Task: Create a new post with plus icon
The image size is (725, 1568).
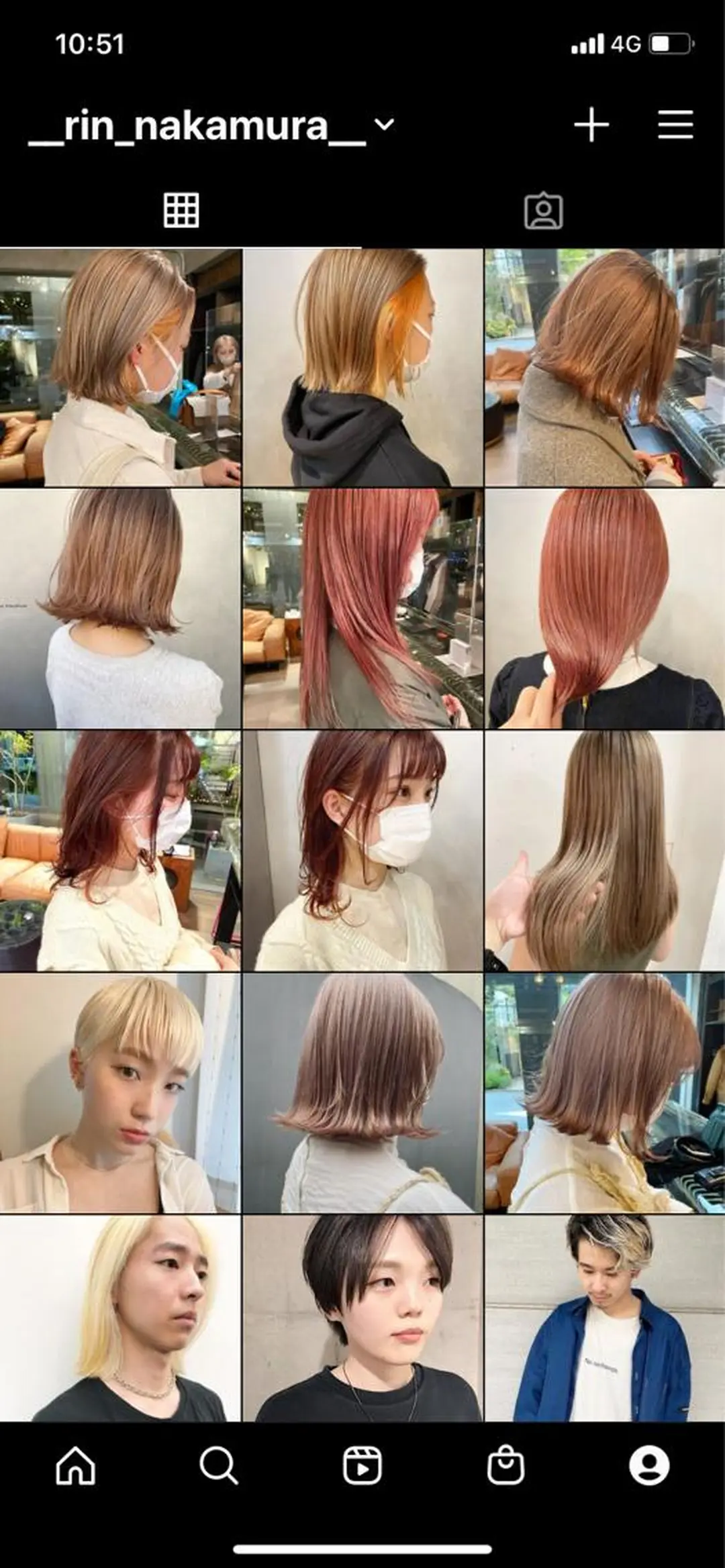Action: click(591, 125)
